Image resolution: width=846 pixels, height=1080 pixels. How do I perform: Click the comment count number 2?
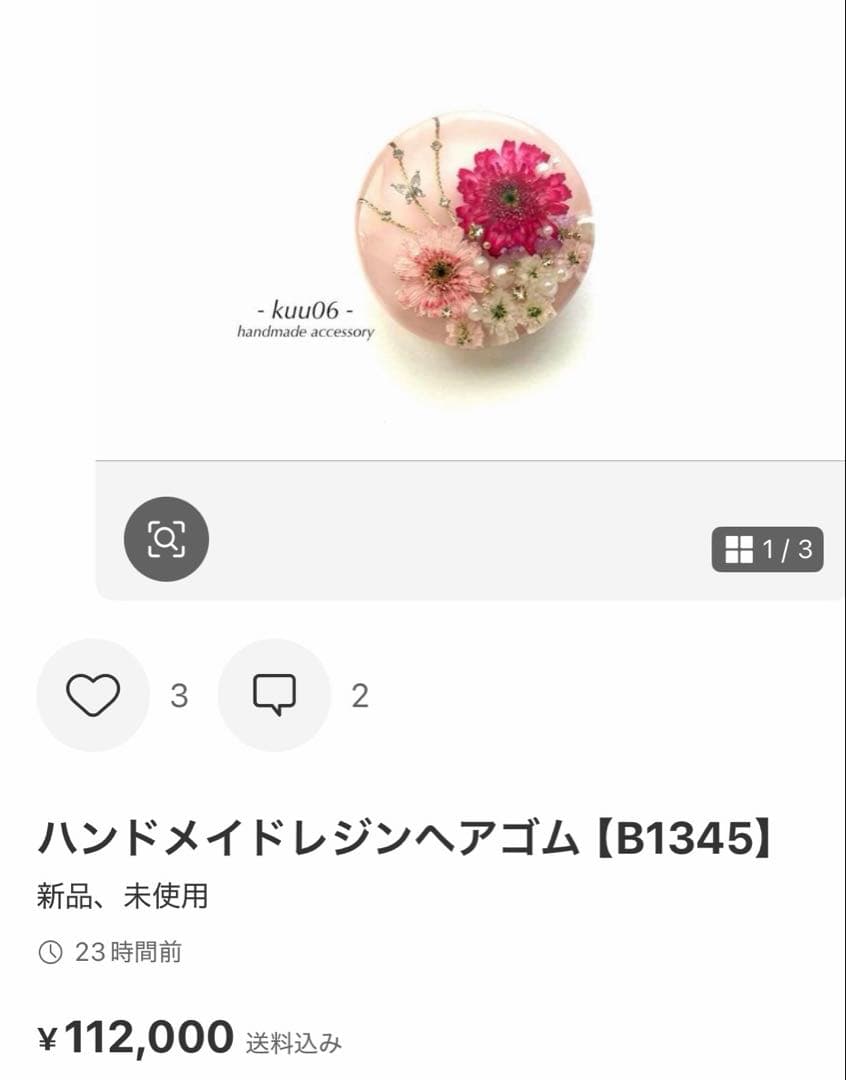(x=361, y=694)
